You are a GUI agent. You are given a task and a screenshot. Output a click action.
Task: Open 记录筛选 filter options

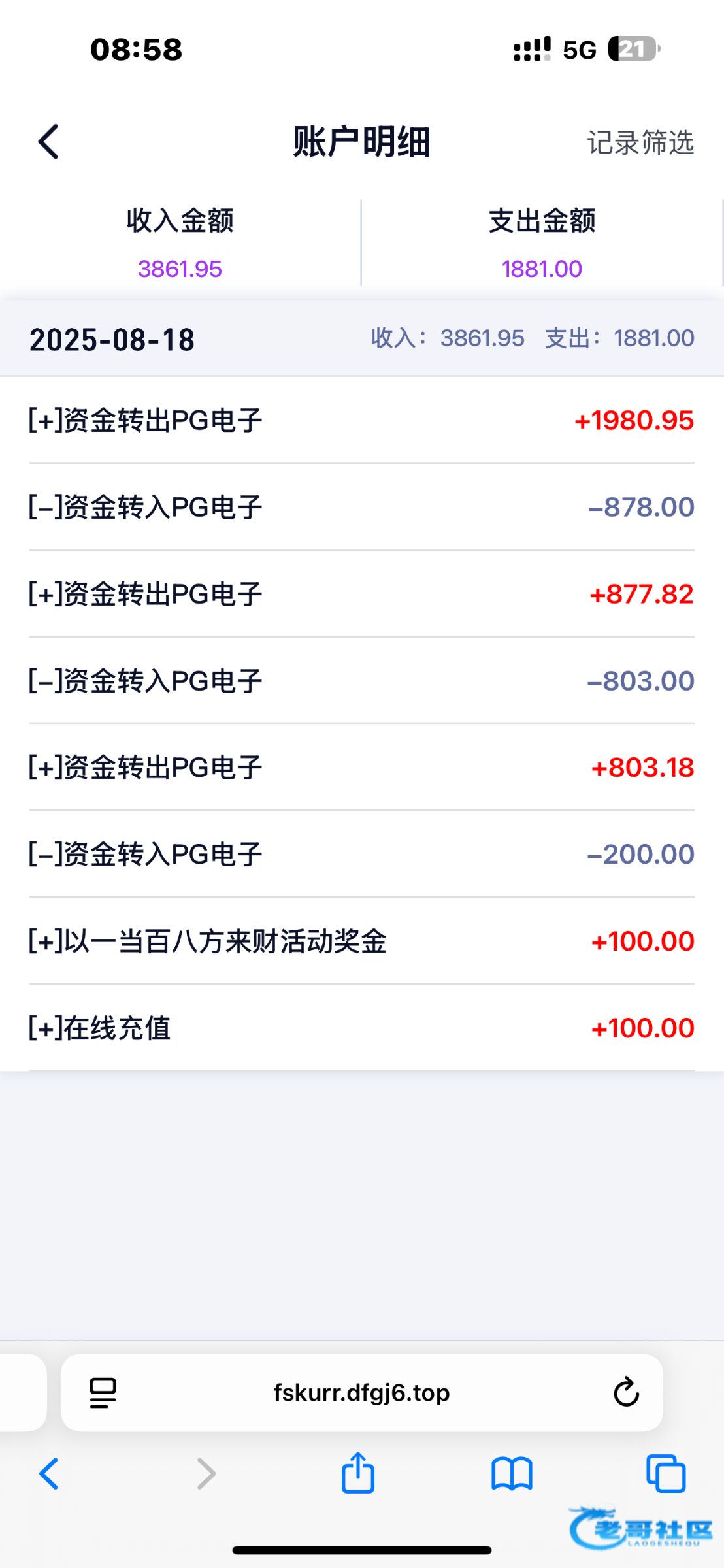640,142
